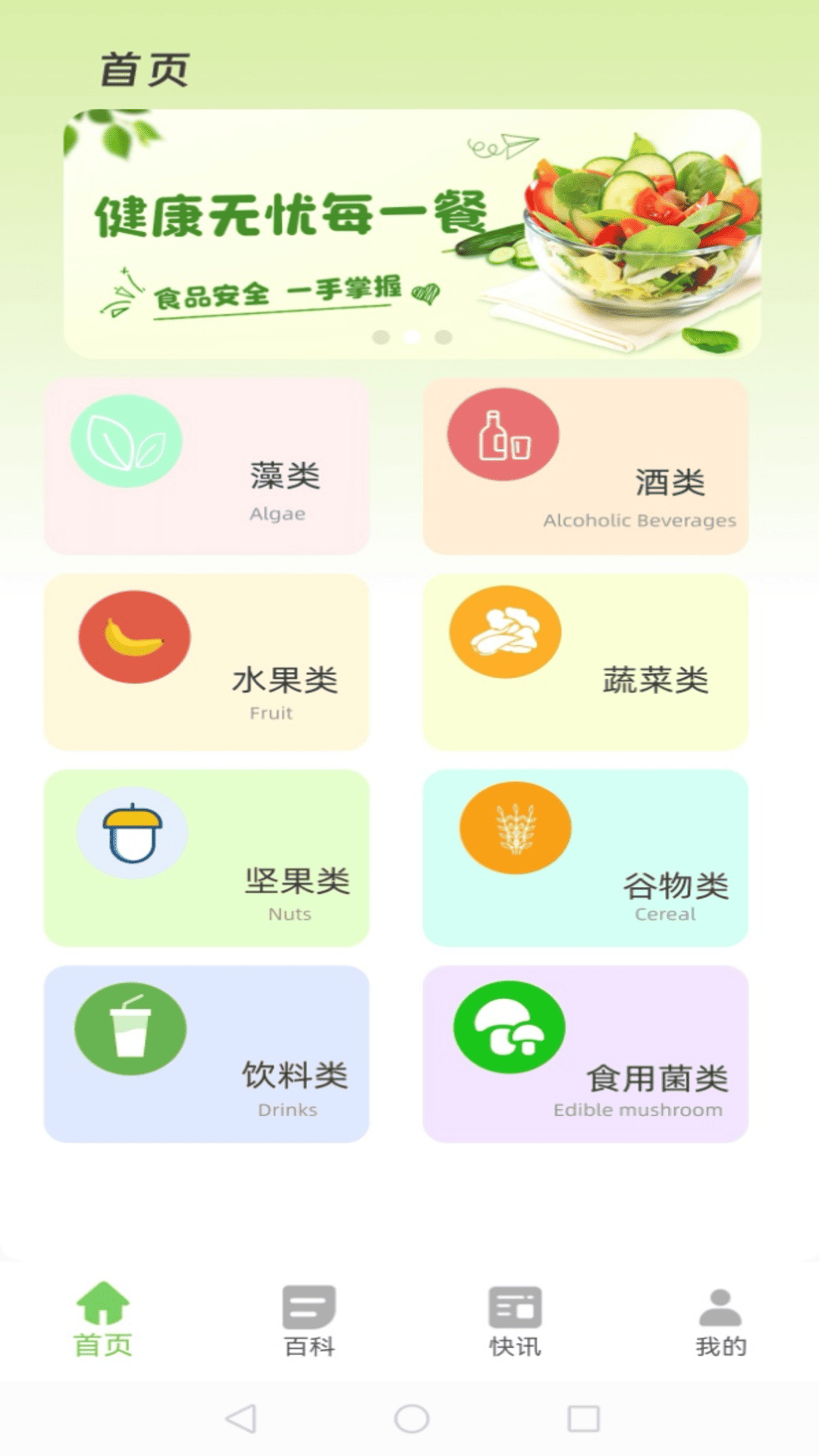Switch to the 百科 tab

[309, 1319]
